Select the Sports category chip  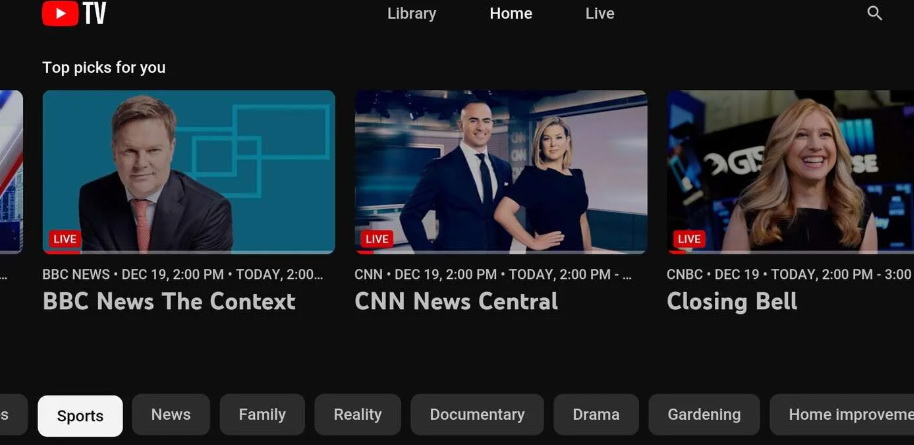tap(80, 416)
